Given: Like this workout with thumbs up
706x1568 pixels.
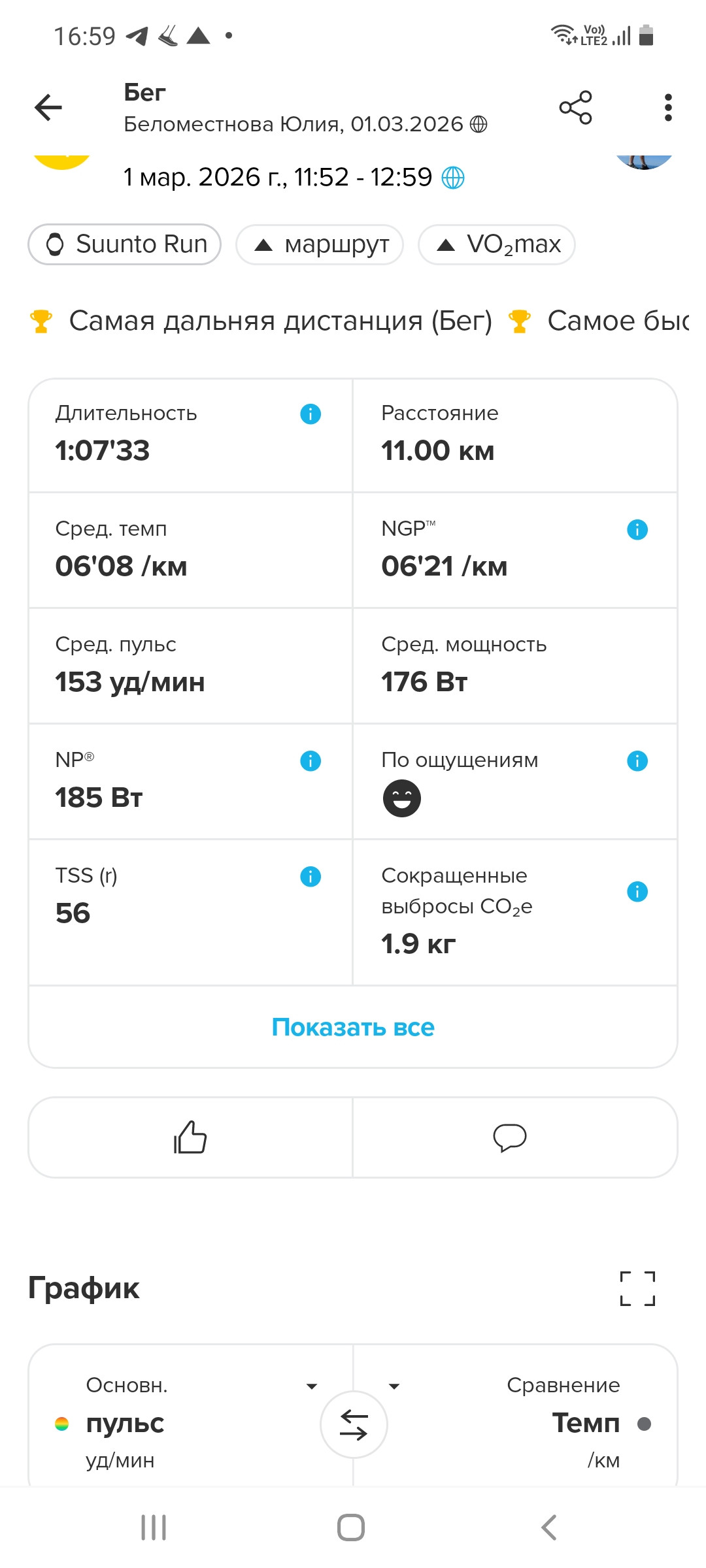Looking at the screenshot, I should [x=190, y=1137].
